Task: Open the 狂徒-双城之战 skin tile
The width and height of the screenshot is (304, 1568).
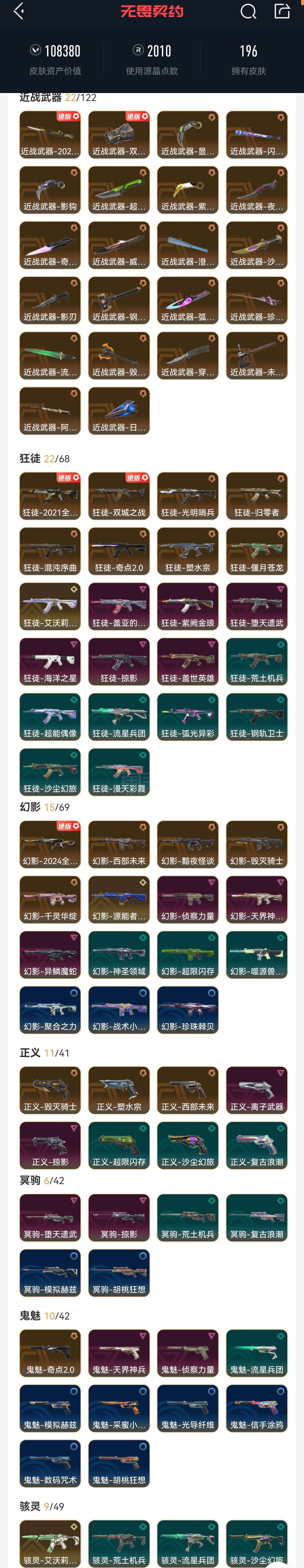Action: [x=119, y=496]
